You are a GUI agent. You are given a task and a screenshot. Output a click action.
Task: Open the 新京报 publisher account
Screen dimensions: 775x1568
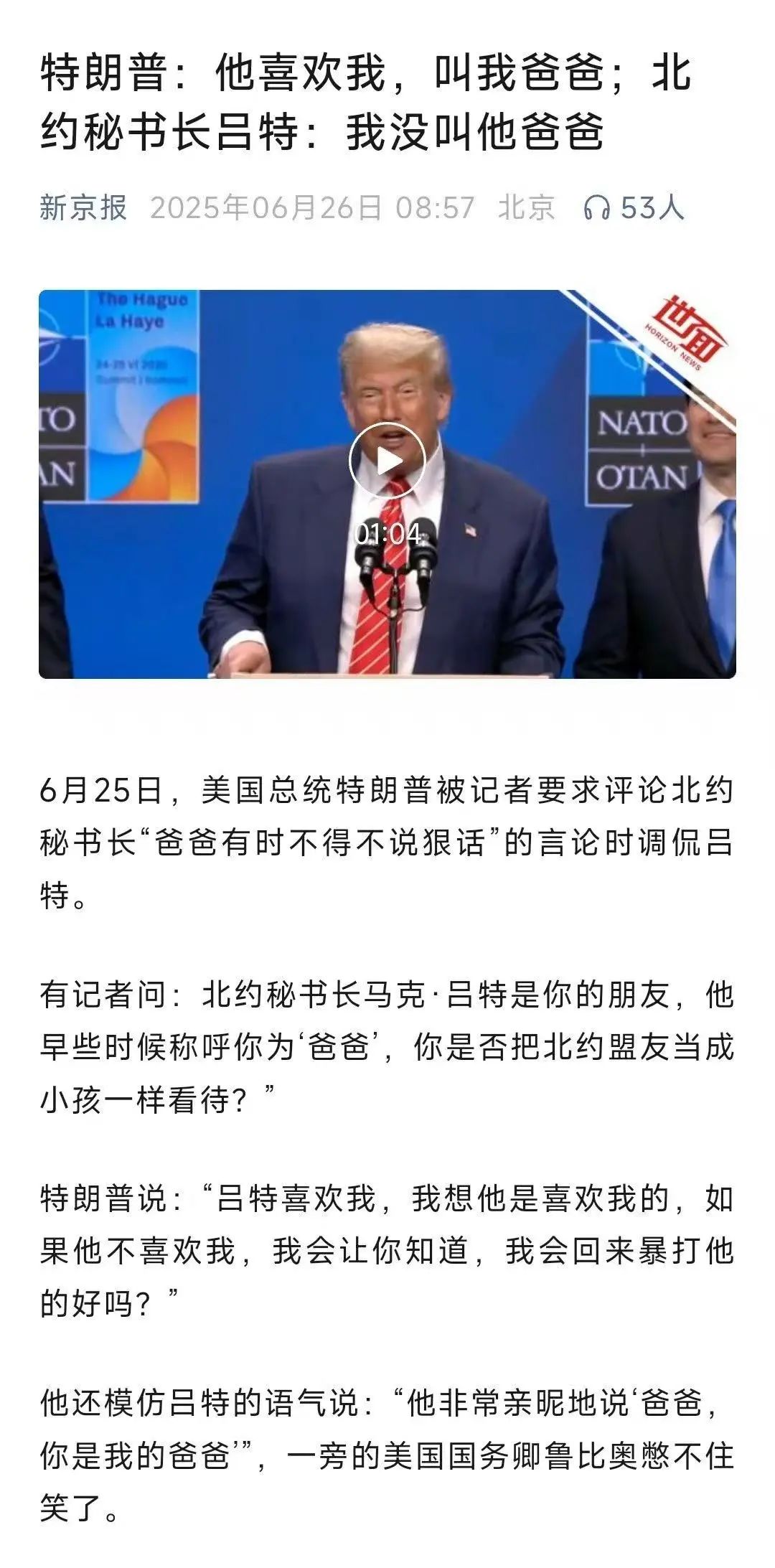[x=83, y=208]
